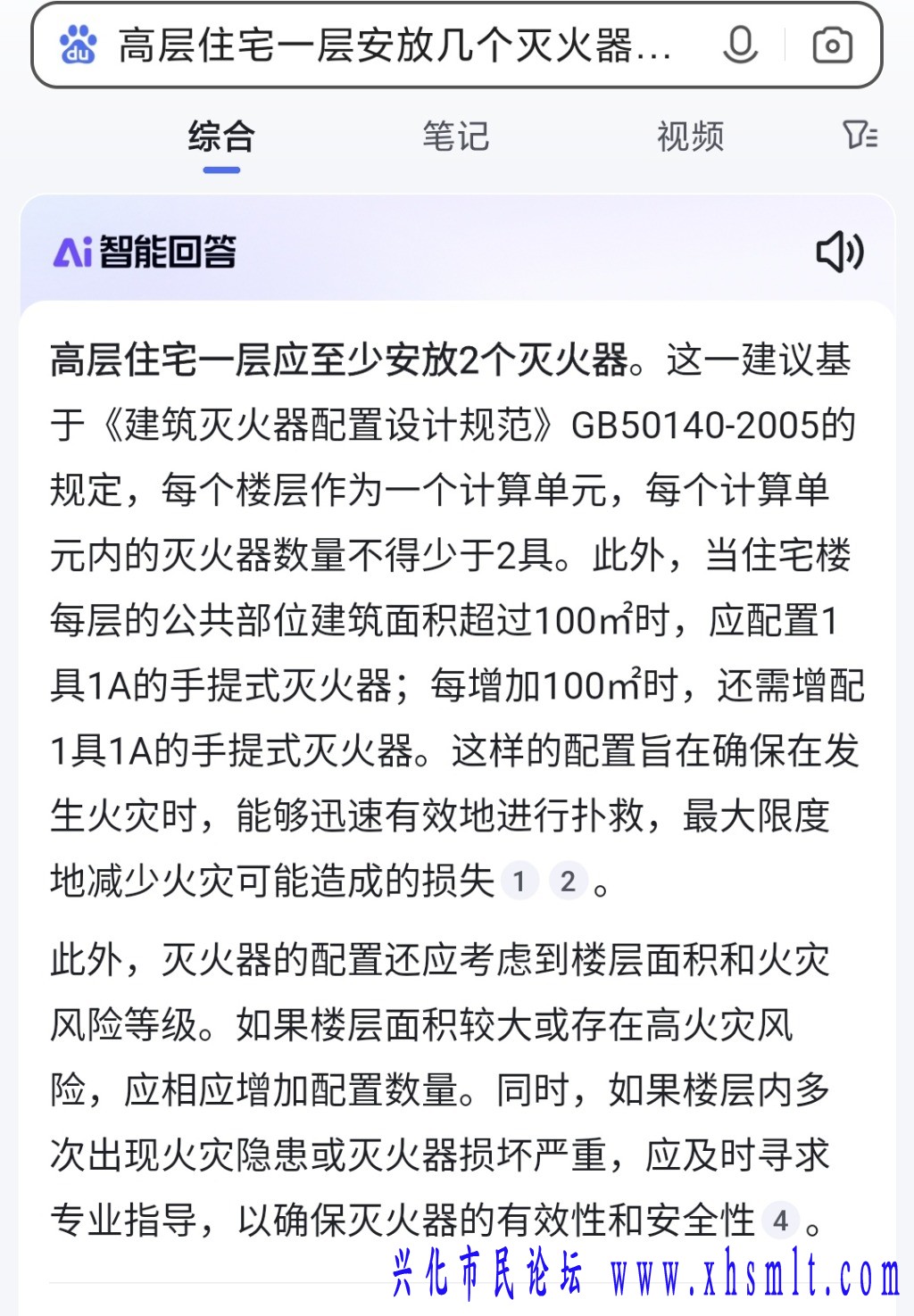
Task: Open citation source 2
Action: pyautogui.click(x=568, y=881)
